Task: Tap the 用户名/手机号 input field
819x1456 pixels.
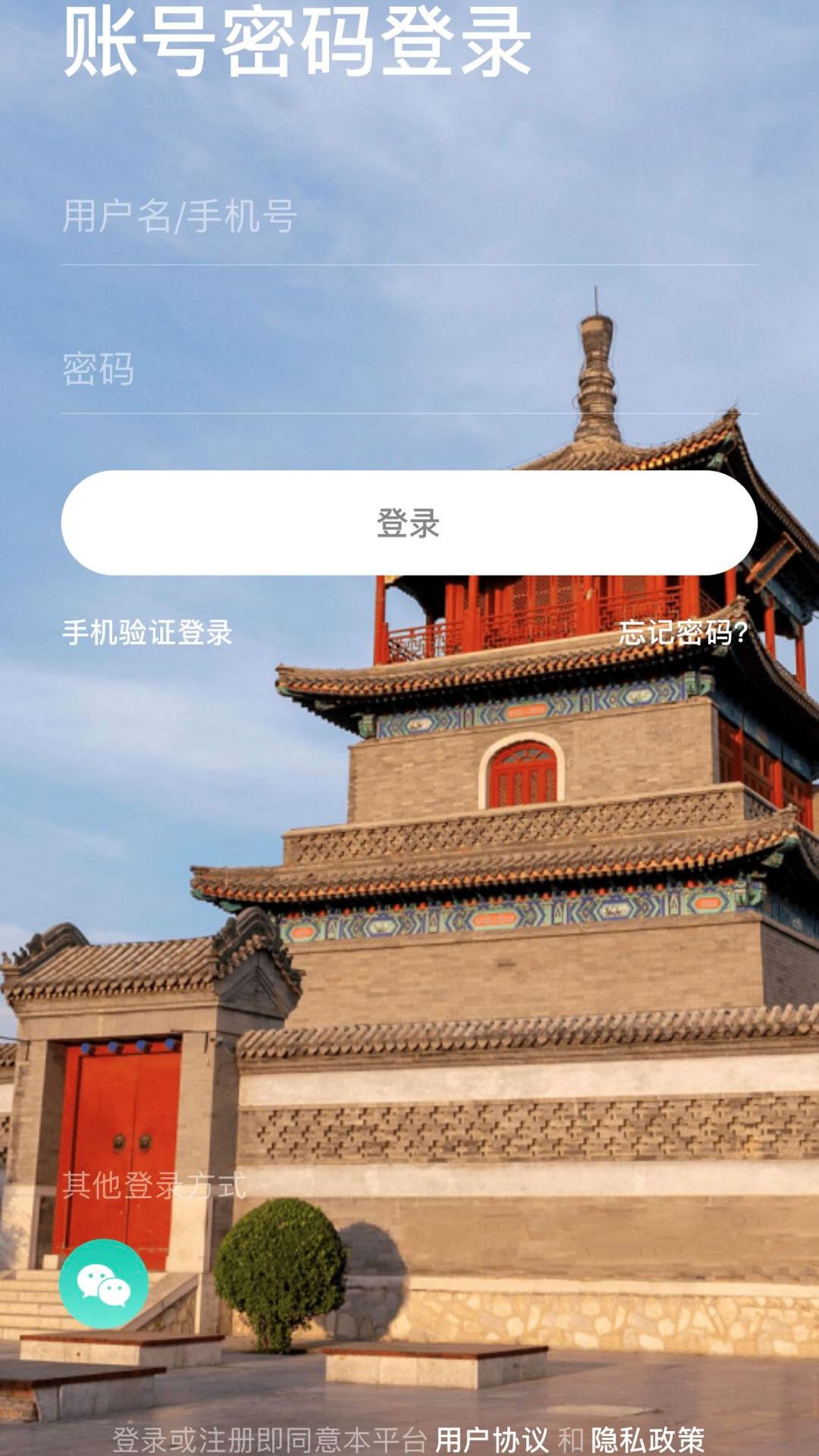Action: click(408, 217)
